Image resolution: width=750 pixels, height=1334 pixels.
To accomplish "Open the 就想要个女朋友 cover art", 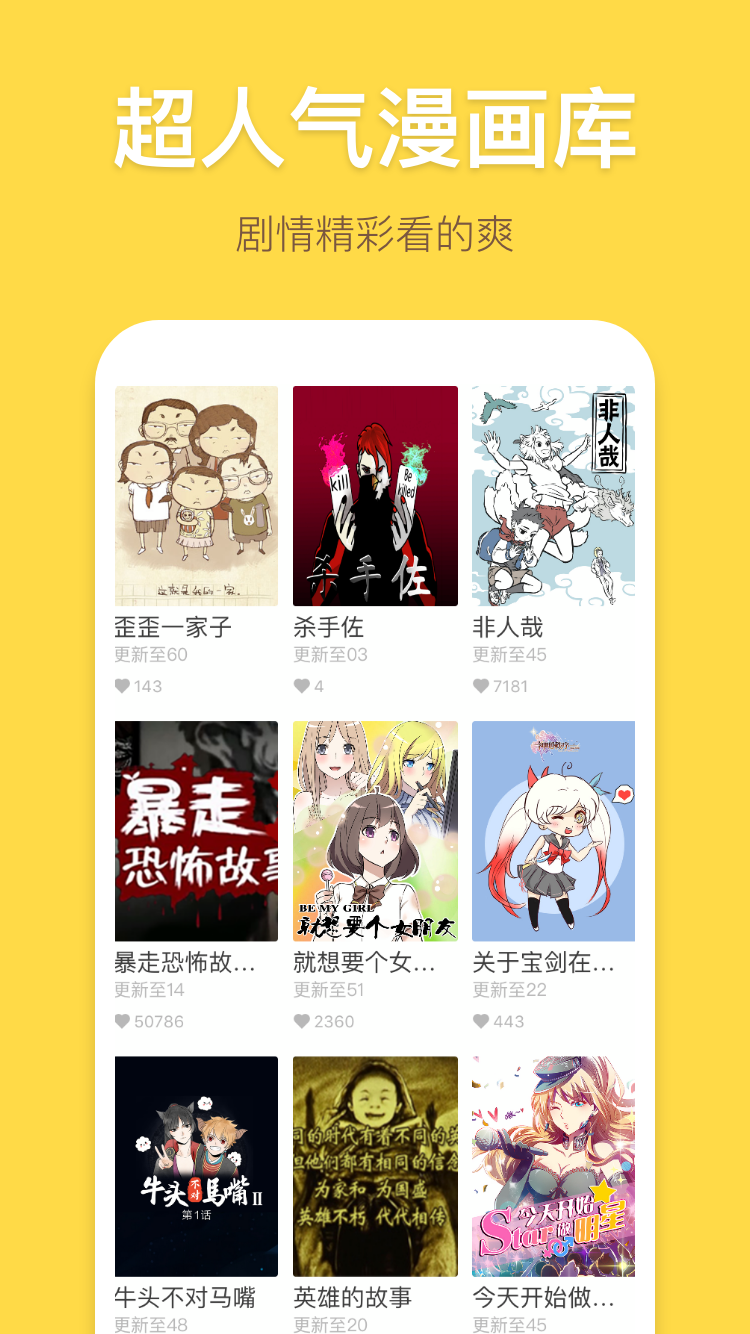I will coord(375,831).
